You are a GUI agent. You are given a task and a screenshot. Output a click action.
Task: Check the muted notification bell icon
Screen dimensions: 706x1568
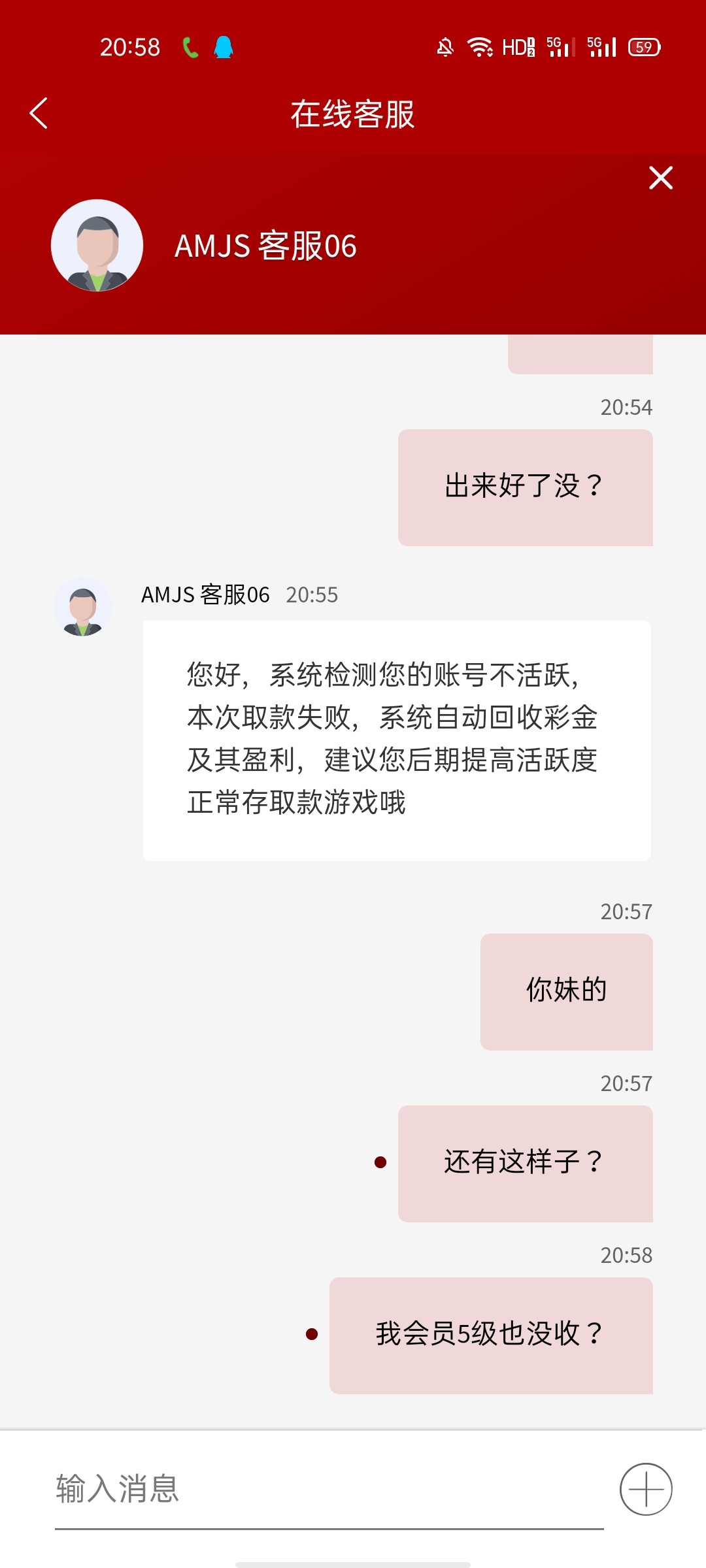[446, 46]
